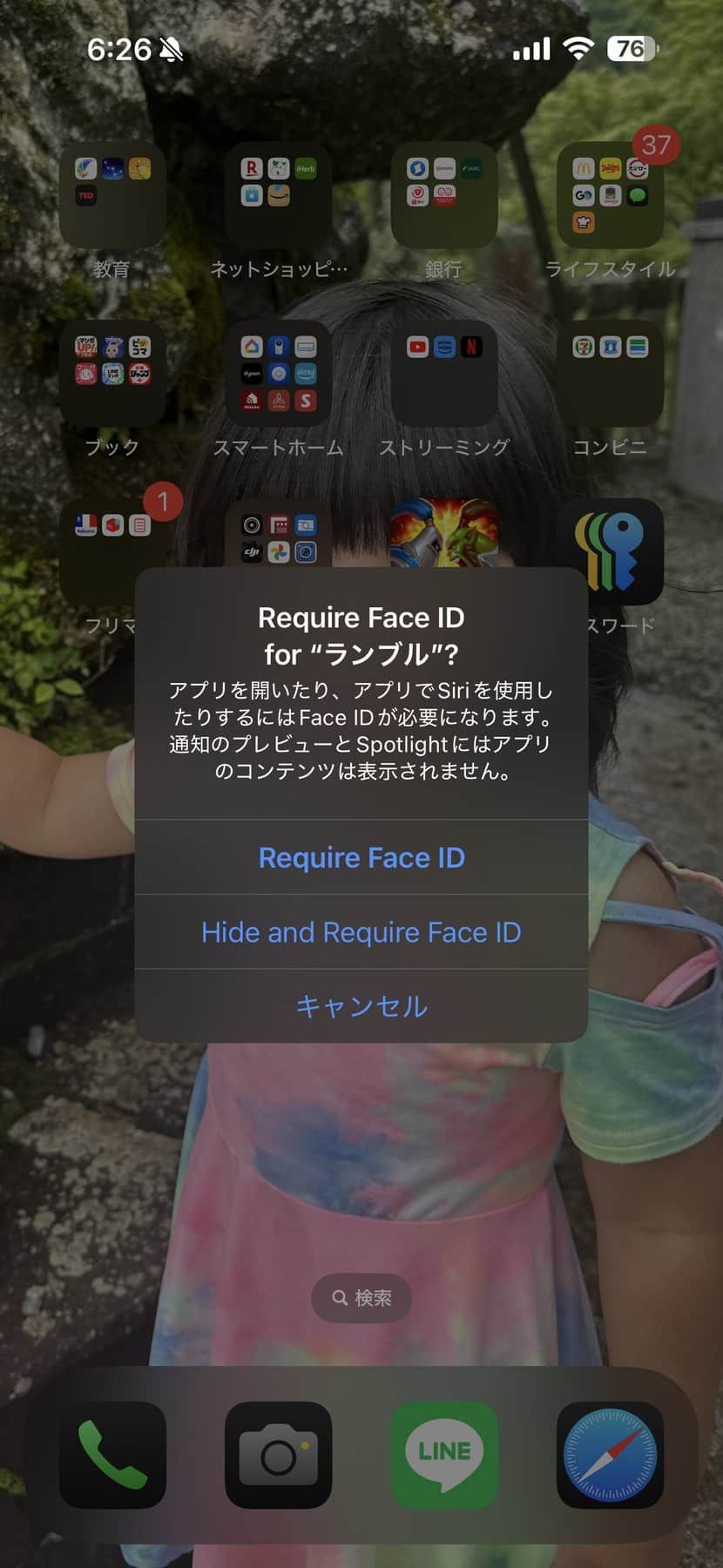Image resolution: width=723 pixels, height=1568 pixels.
Task: Select Hide and Require Face ID
Action: [x=361, y=932]
